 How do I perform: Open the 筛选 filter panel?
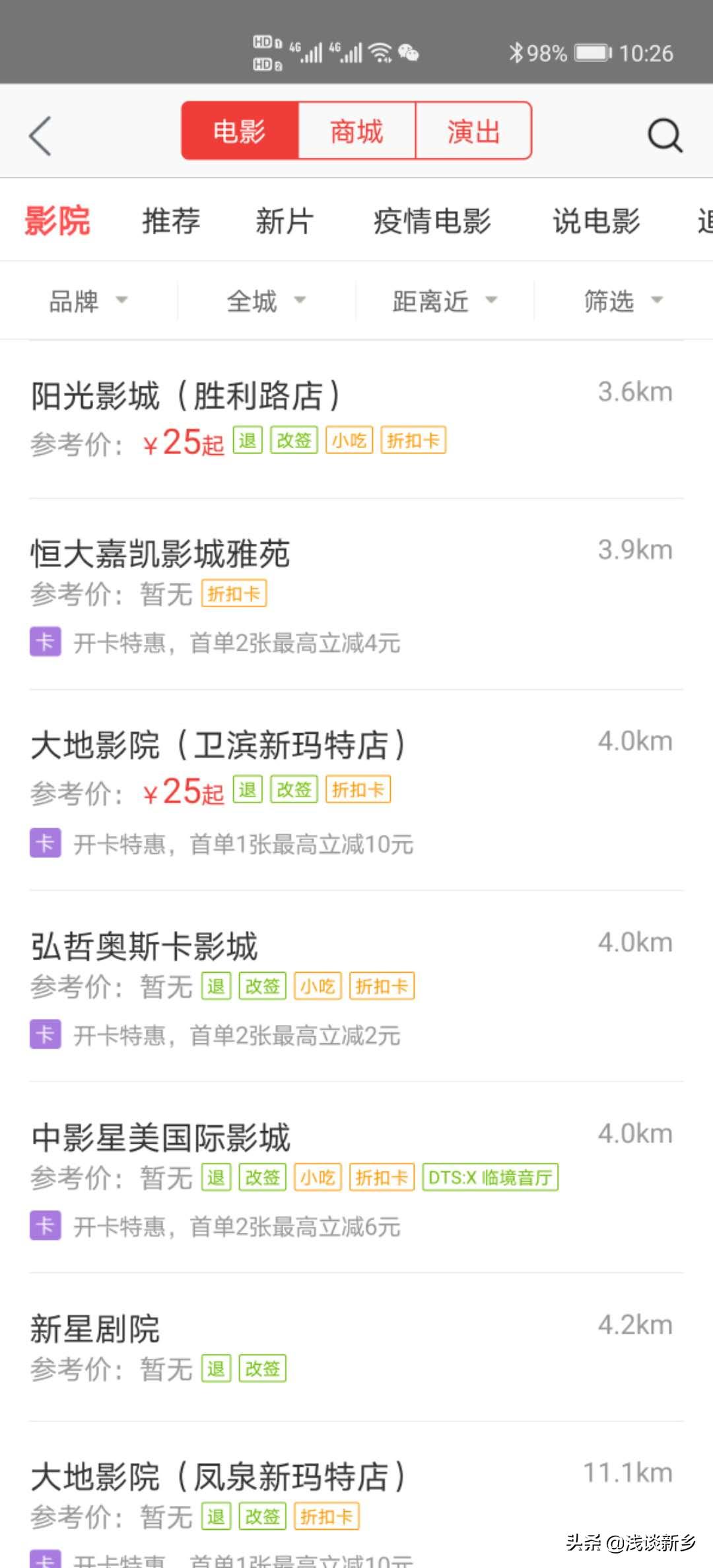click(619, 300)
